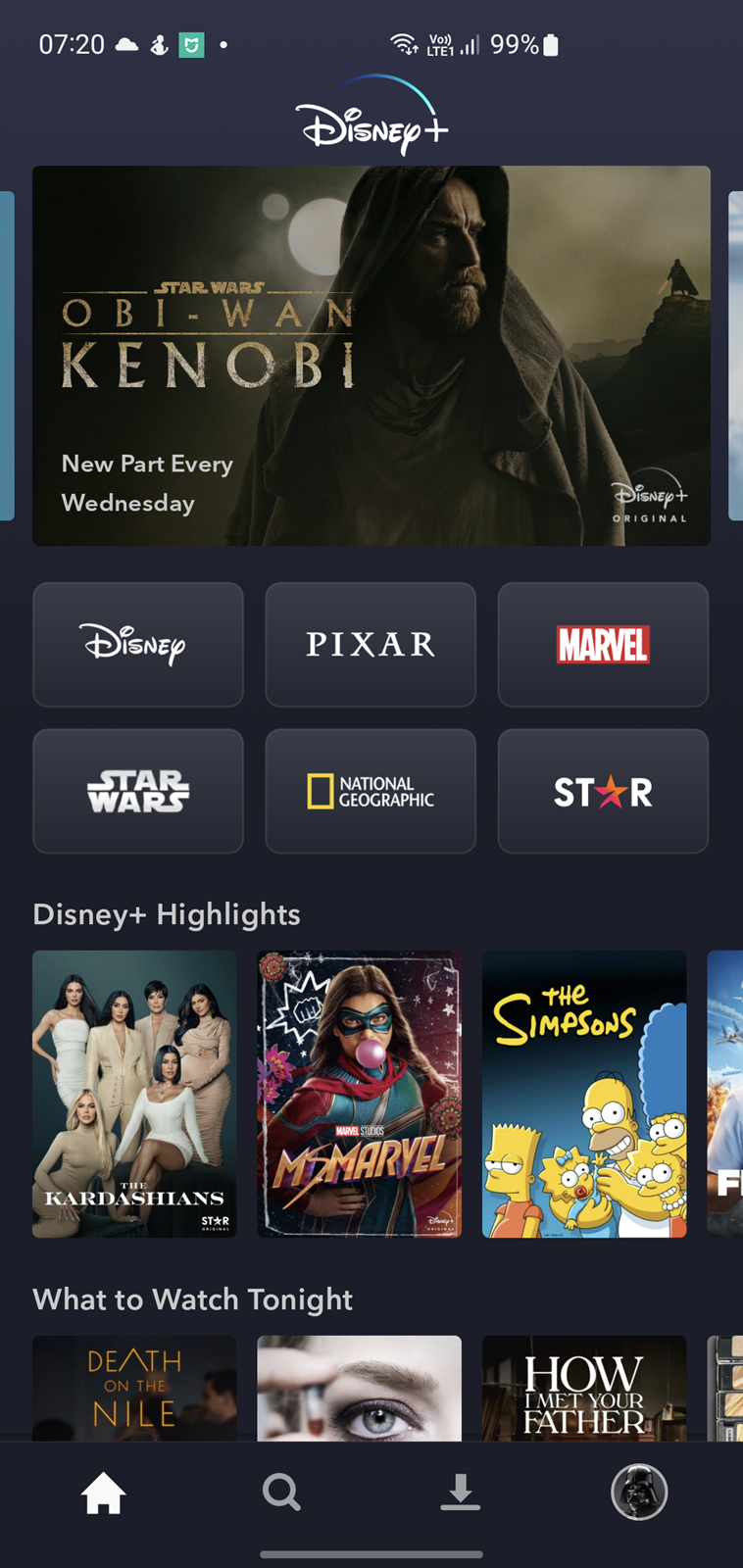Open the Obi-Wan Kenobi featured banner
Screen dimensions: 743x1568
(x=371, y=356)
